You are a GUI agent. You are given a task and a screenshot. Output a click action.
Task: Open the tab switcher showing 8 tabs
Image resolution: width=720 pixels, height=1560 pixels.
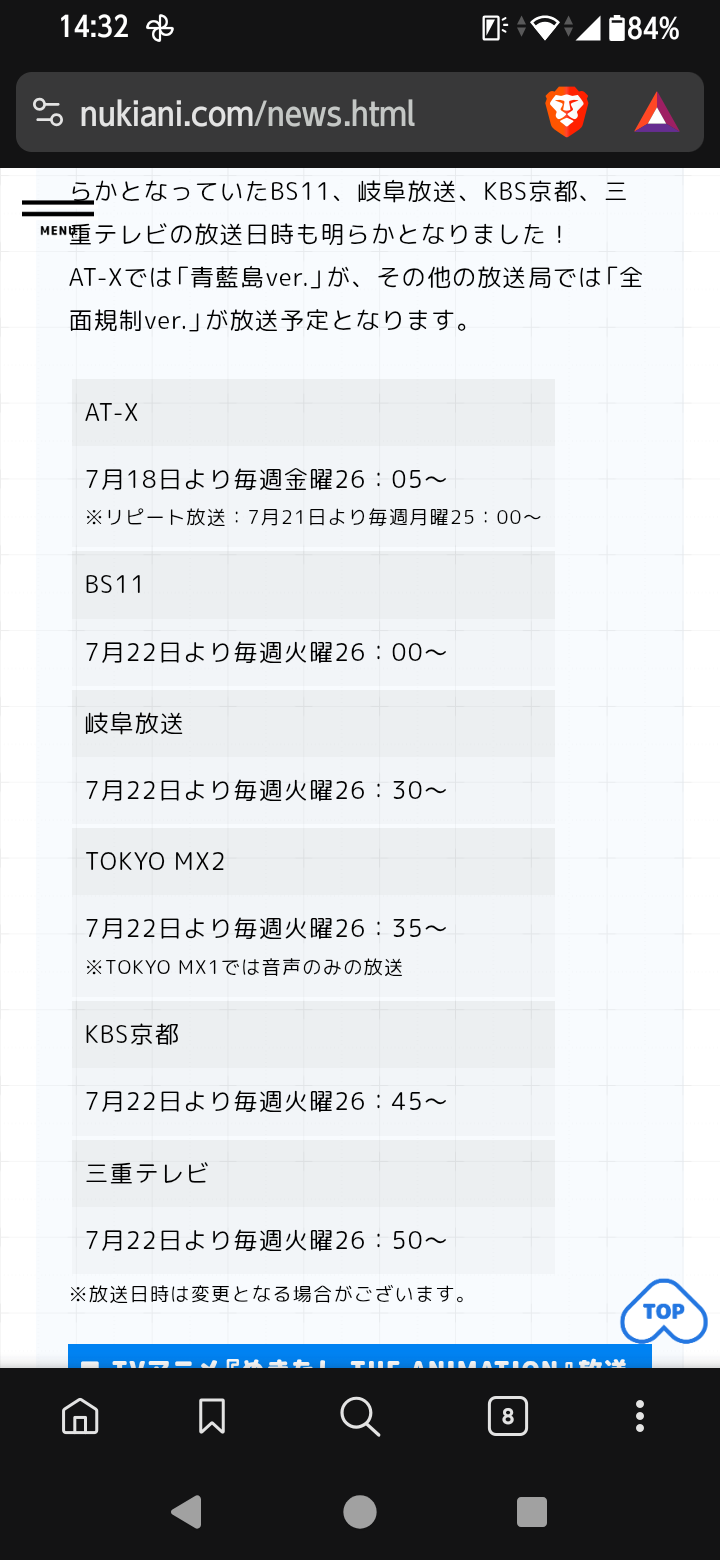click(x=508, y=1416)
